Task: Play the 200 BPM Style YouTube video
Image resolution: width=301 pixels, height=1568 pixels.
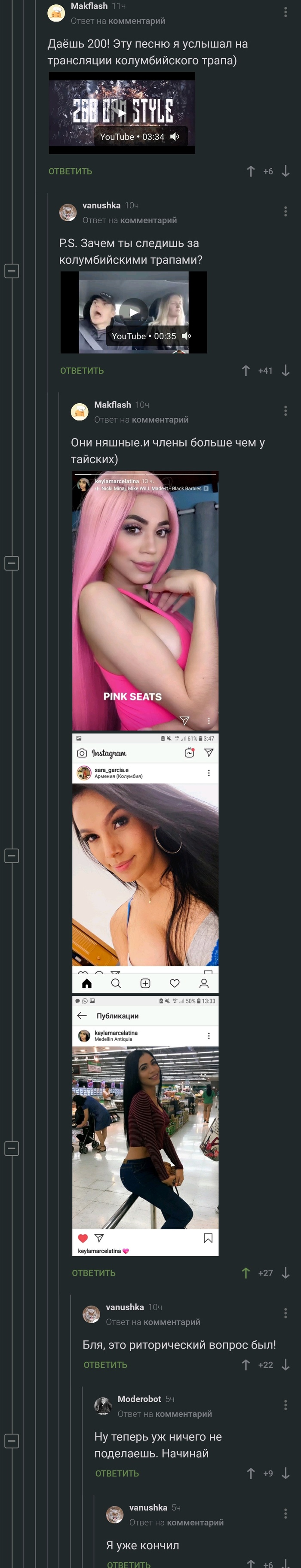Action: point(122,112)
